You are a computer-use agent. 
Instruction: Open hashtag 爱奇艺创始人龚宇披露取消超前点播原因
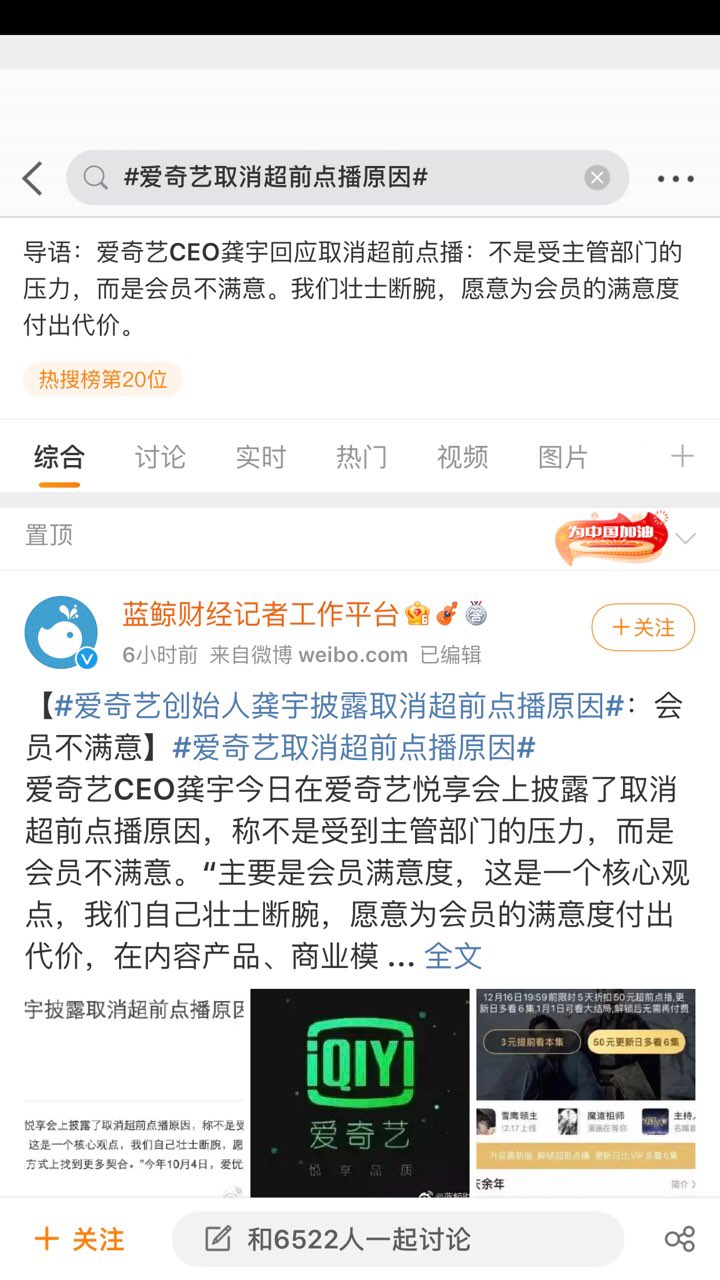click(x=339, y=706)
